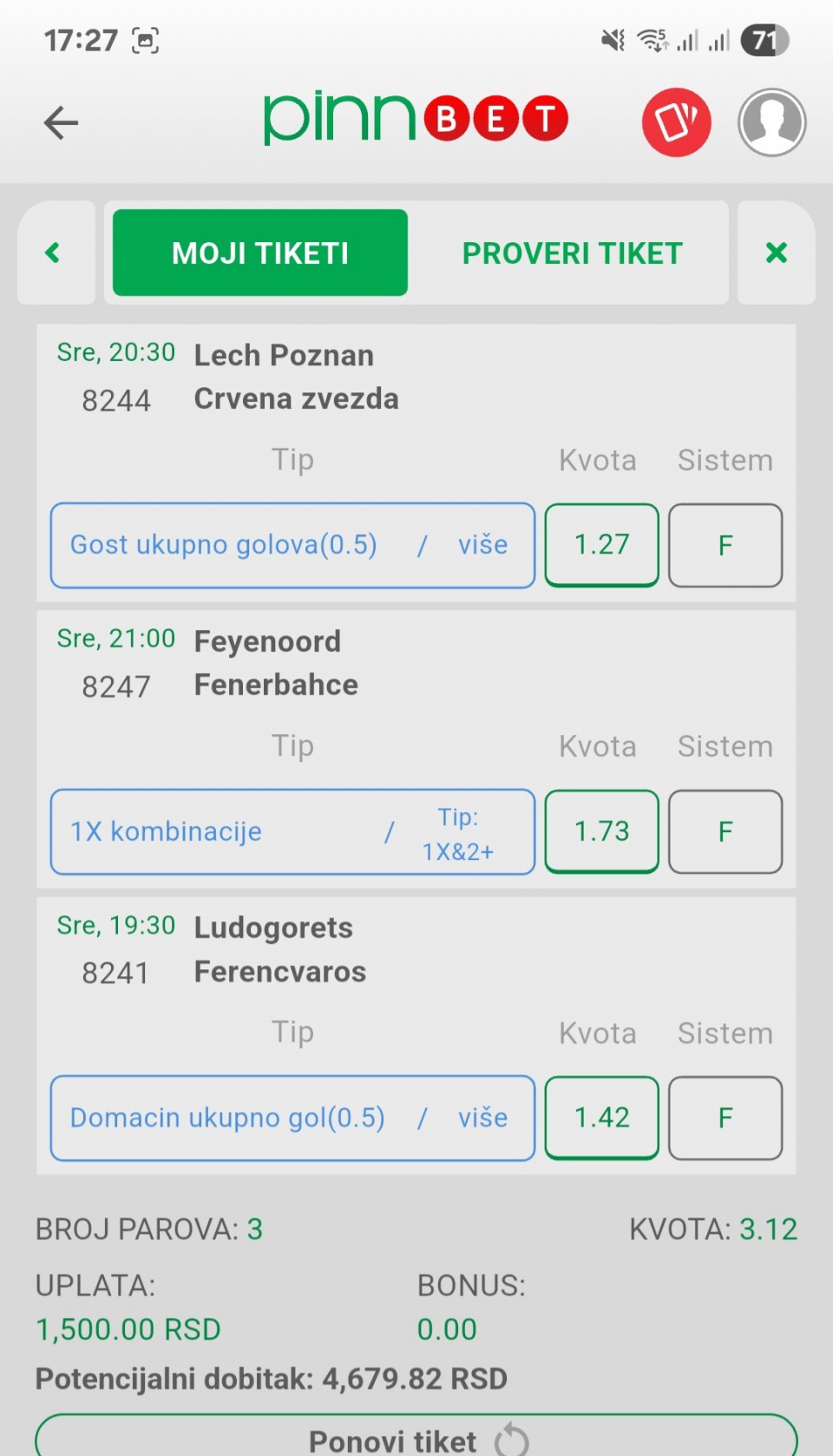Select the 1.42 odds for Ludogorets
This screenshot has height=1456, width=833.
point(602,1118)
